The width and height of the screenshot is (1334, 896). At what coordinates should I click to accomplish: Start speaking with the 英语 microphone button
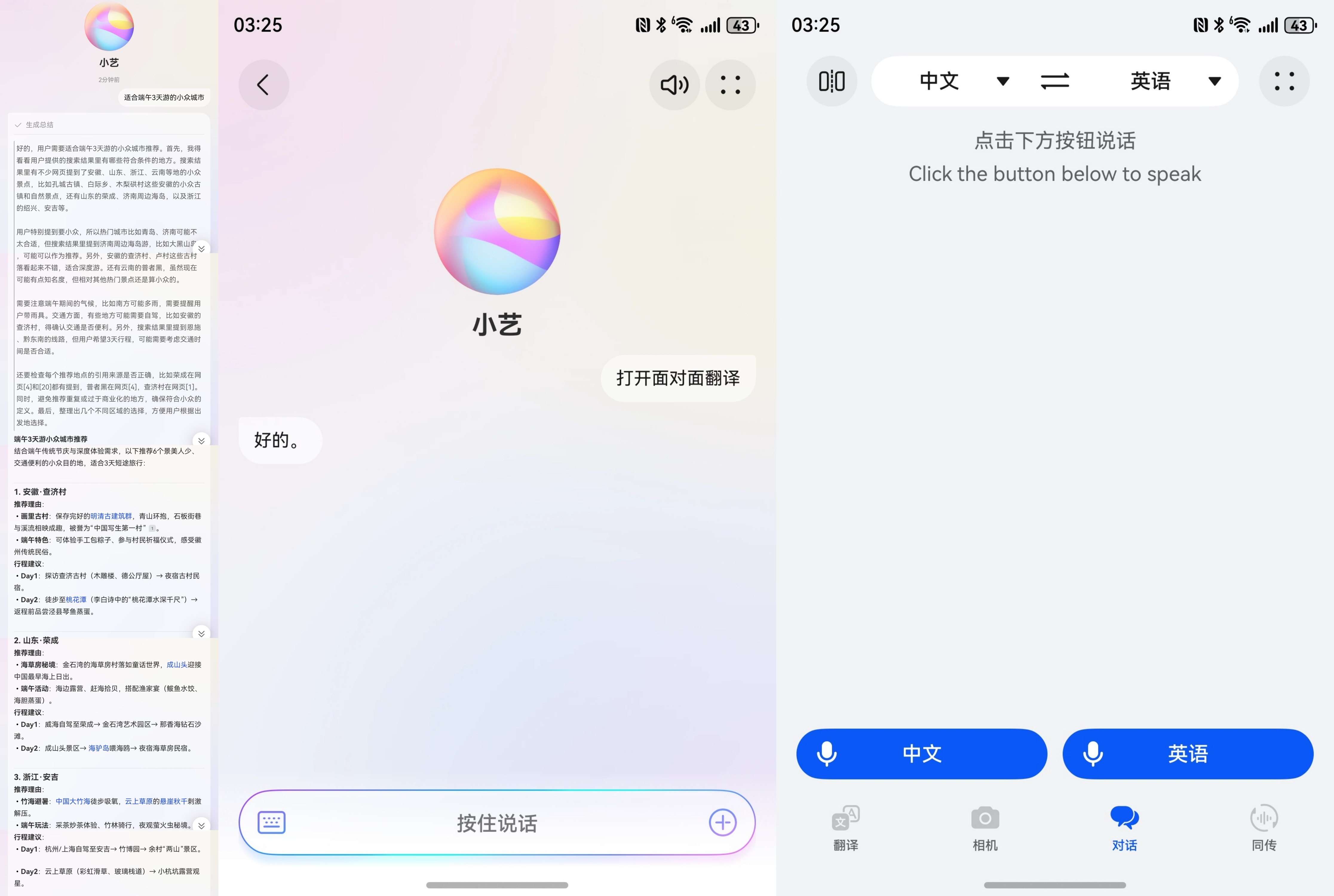pyautogui.click(x=1187, y=754)
